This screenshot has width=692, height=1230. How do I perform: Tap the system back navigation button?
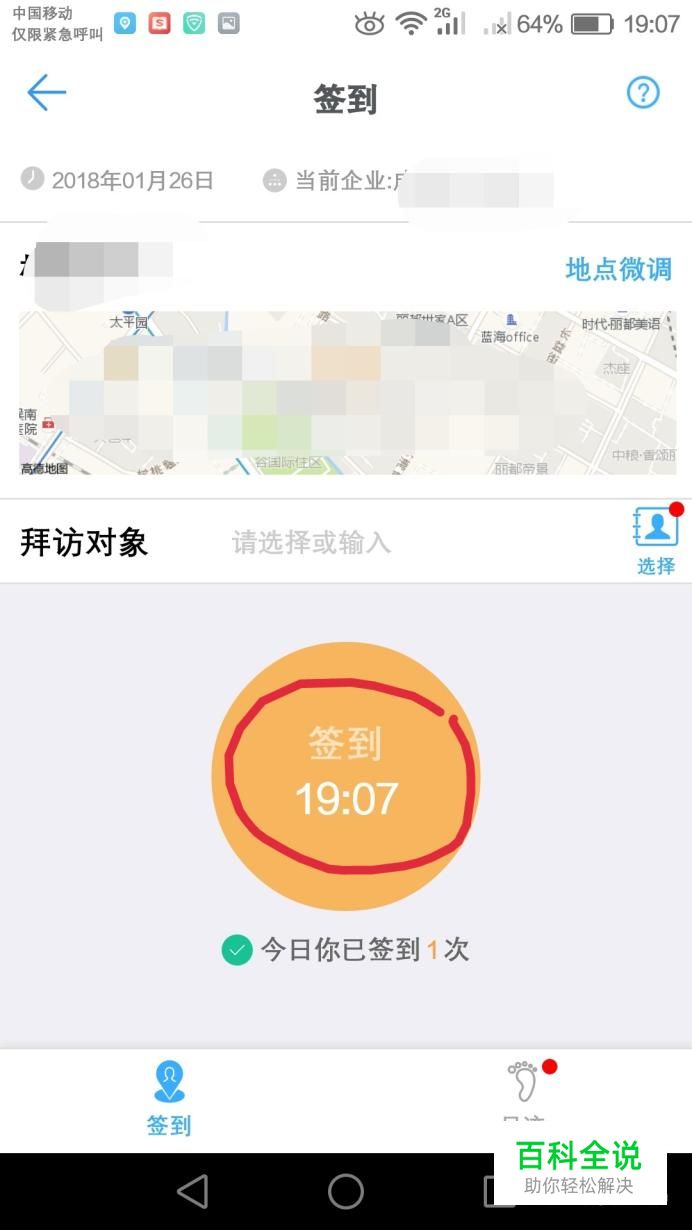[192, 1191]
